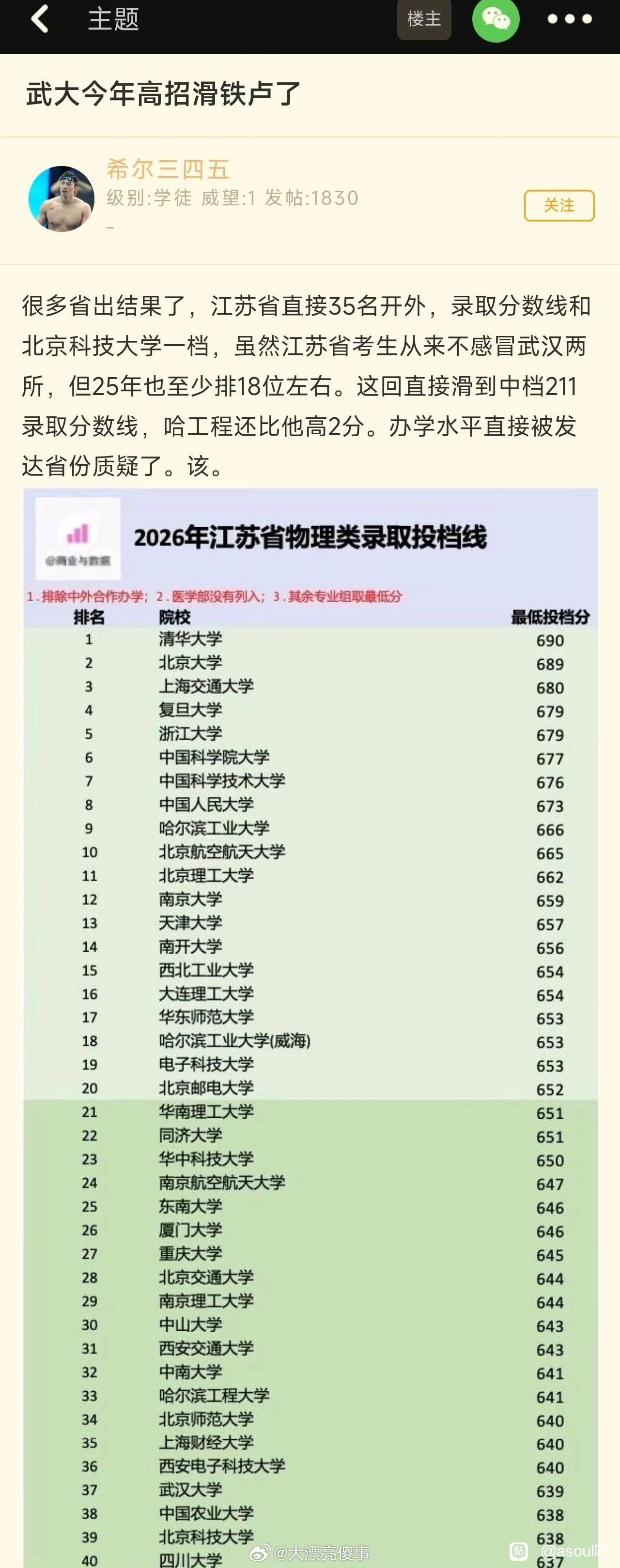The image size is (620, 1568).
Task: Share the thread via the WeChat icon
Action: 496,19
